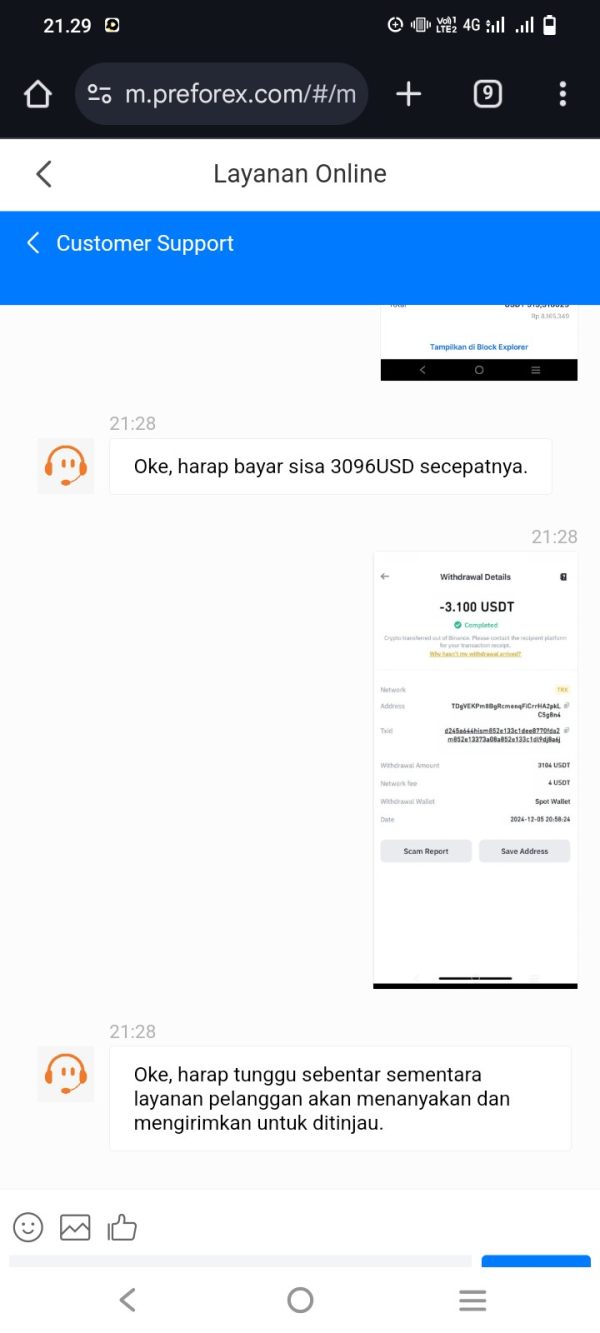600x1333 pixels.
Task: Tap the message text field
Action: point(240,1261)
